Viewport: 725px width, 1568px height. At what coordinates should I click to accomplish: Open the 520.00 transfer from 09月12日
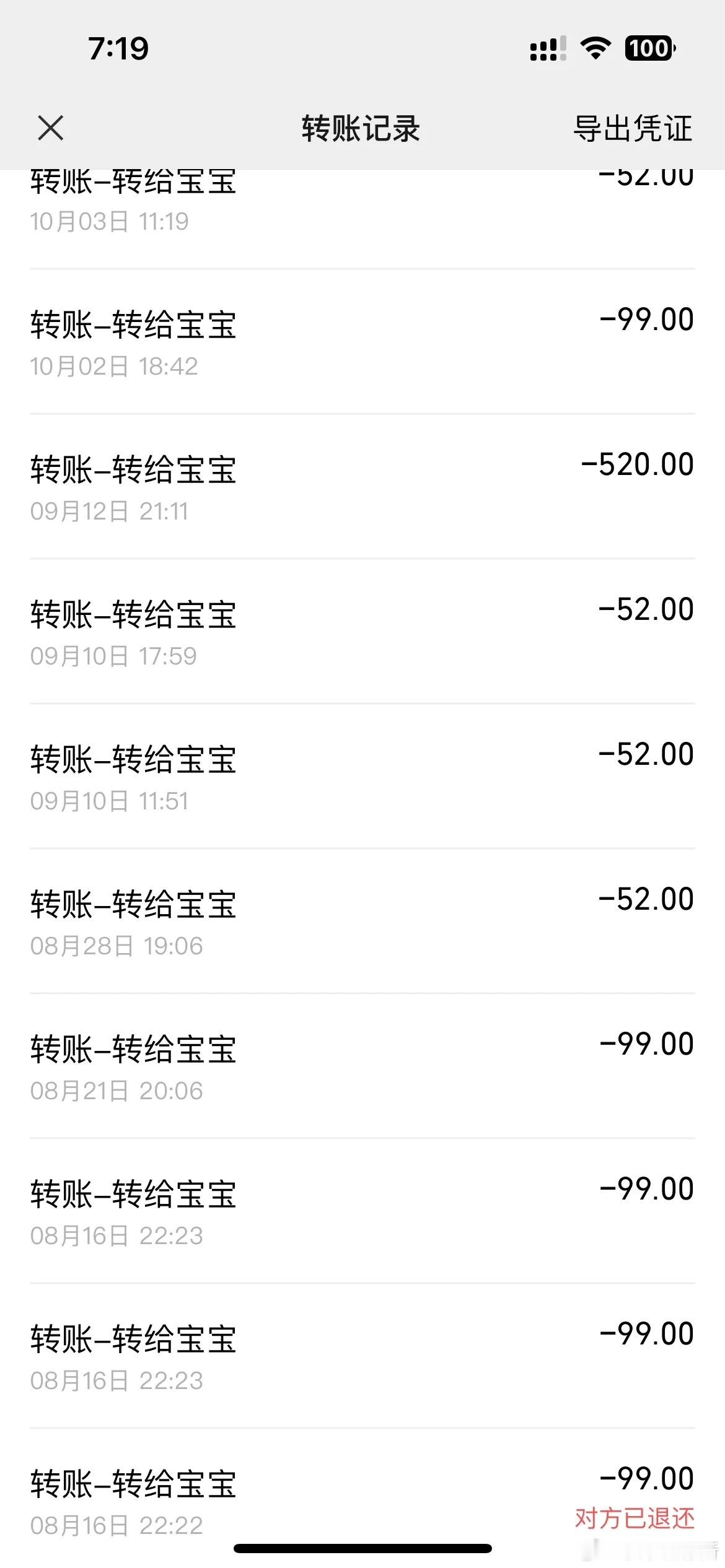pos(362,486)
